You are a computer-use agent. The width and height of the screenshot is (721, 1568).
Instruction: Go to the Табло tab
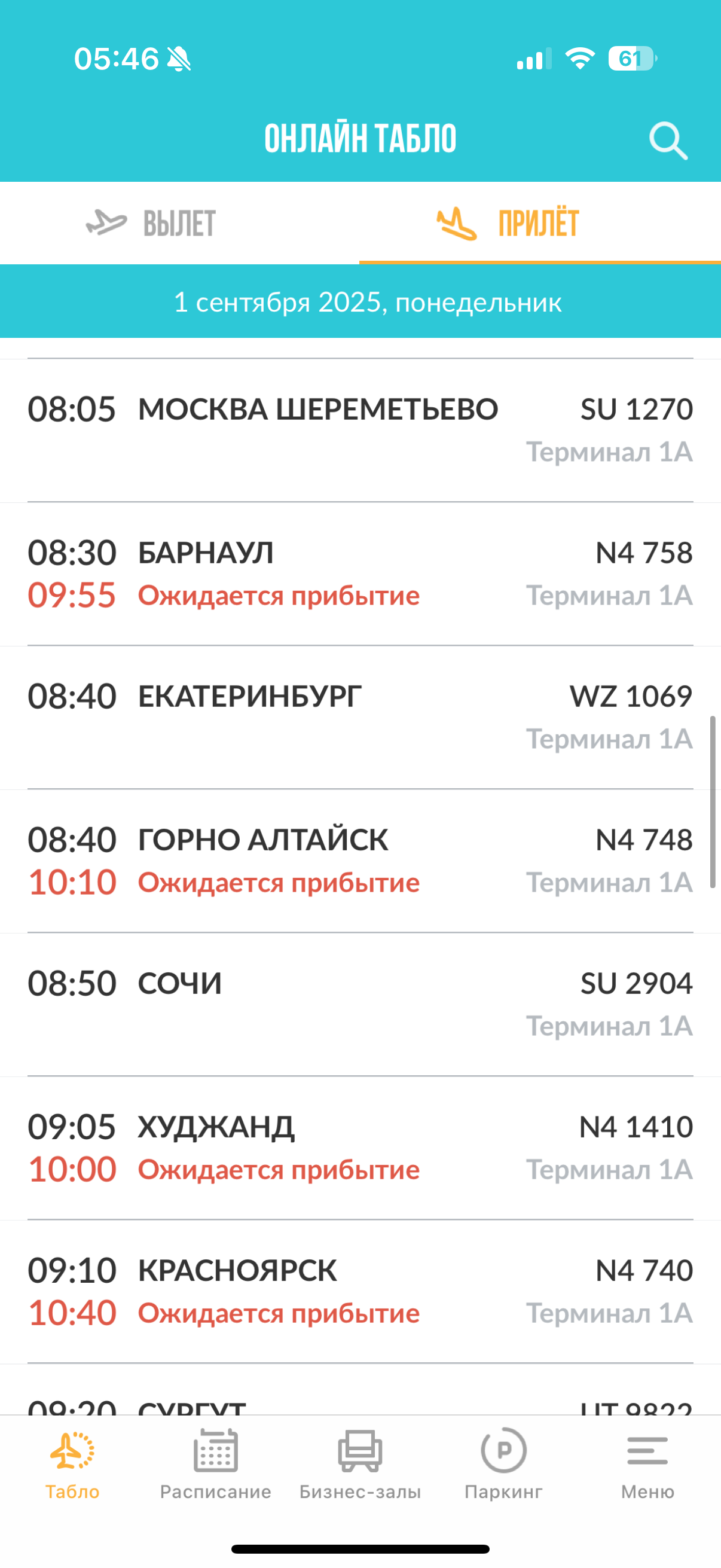(x=72, y=1466)
